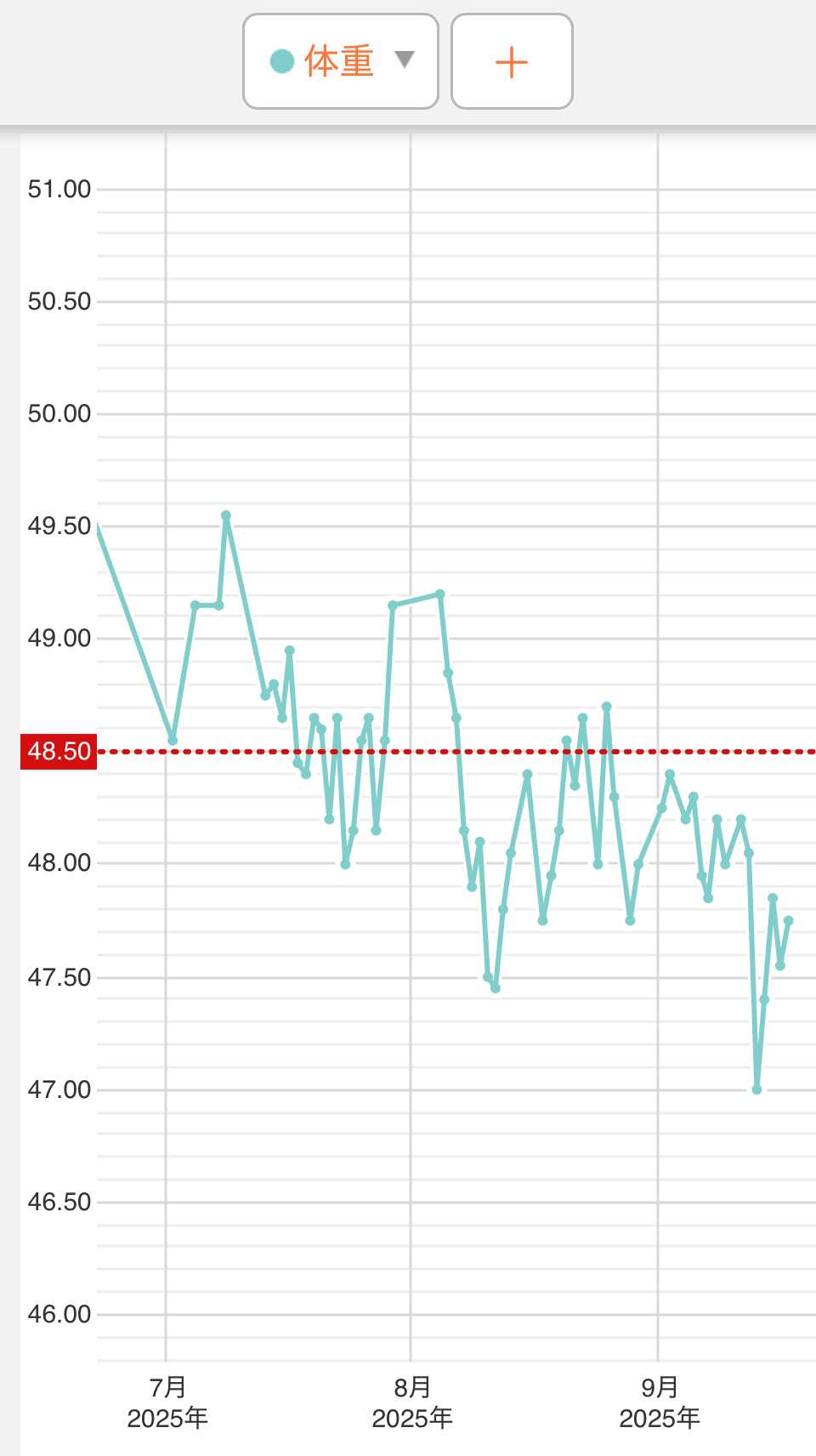Add another metric with the plus button

[x=512, y=61]
